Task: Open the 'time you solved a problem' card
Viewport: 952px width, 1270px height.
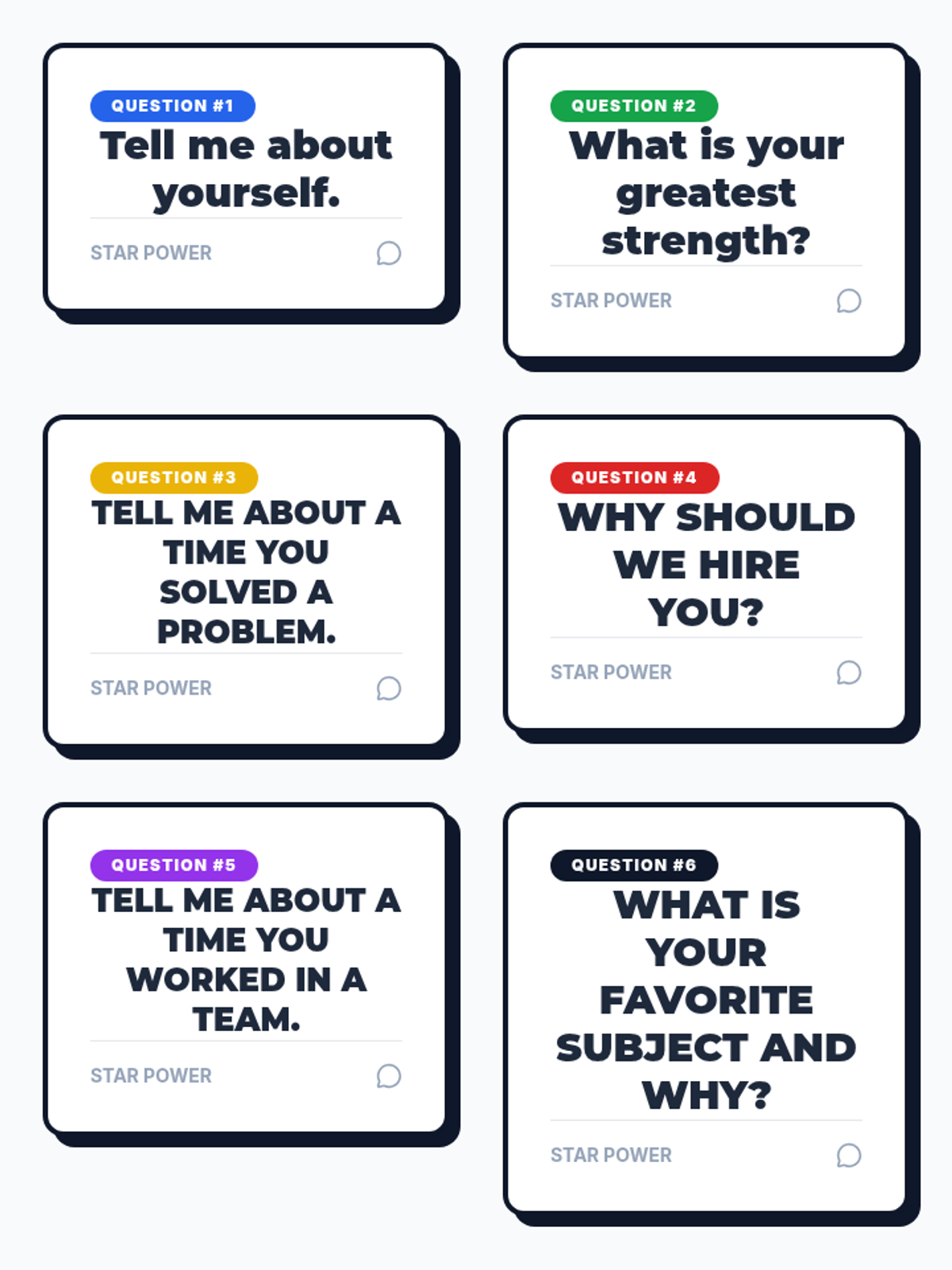Action: 246,581
